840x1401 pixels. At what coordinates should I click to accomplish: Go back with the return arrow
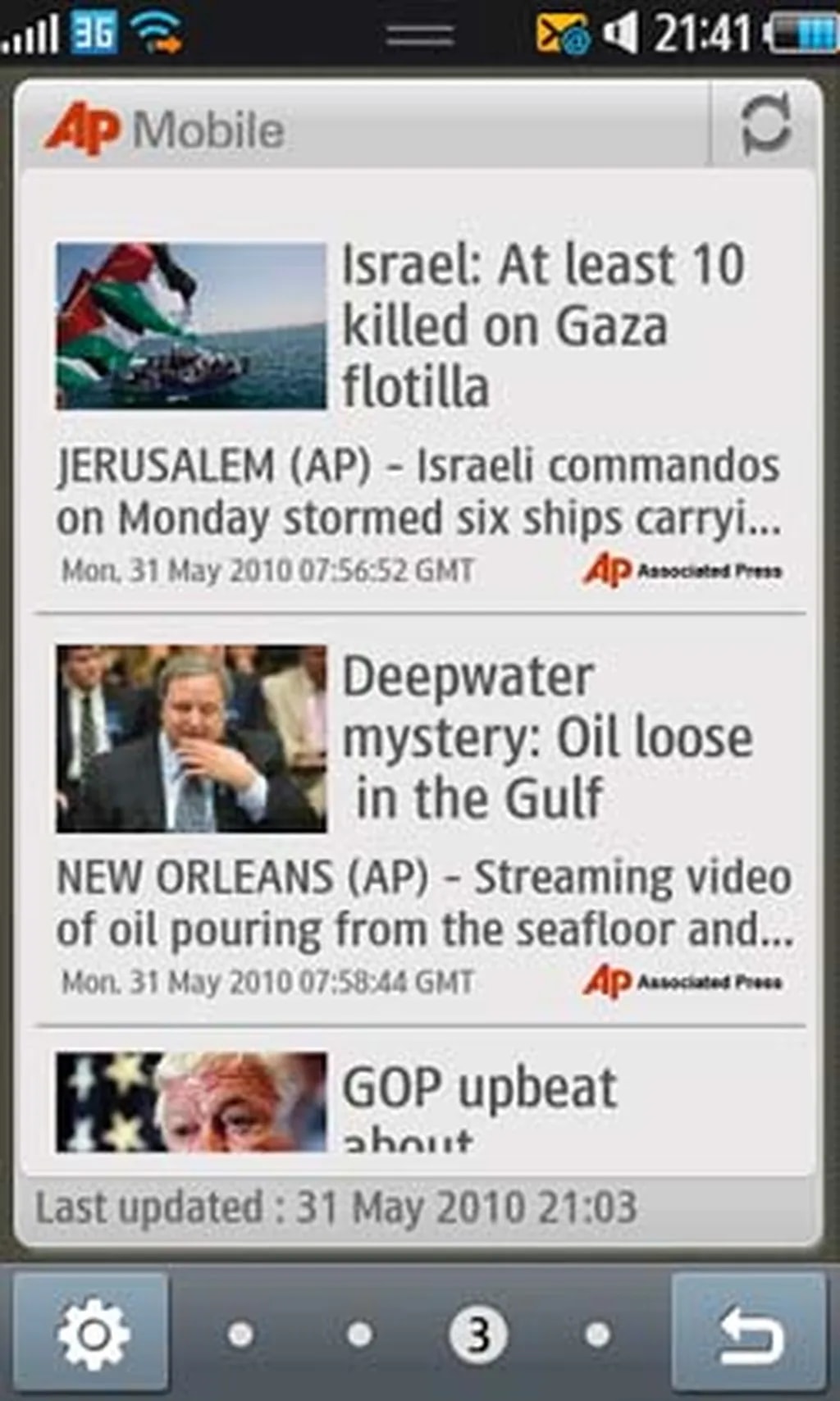coord(749,1336)
